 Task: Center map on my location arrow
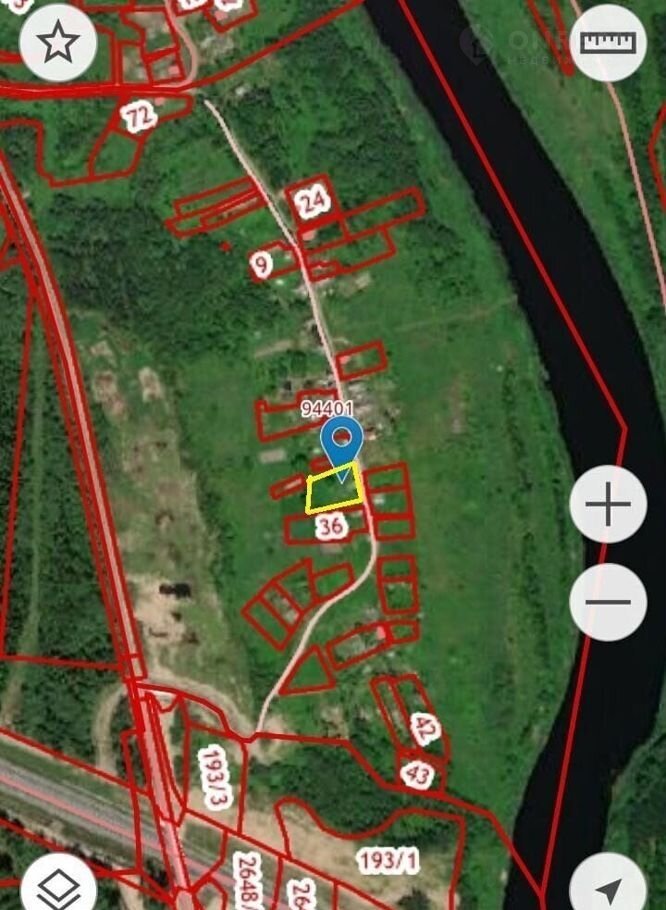(x=609, y=888)
